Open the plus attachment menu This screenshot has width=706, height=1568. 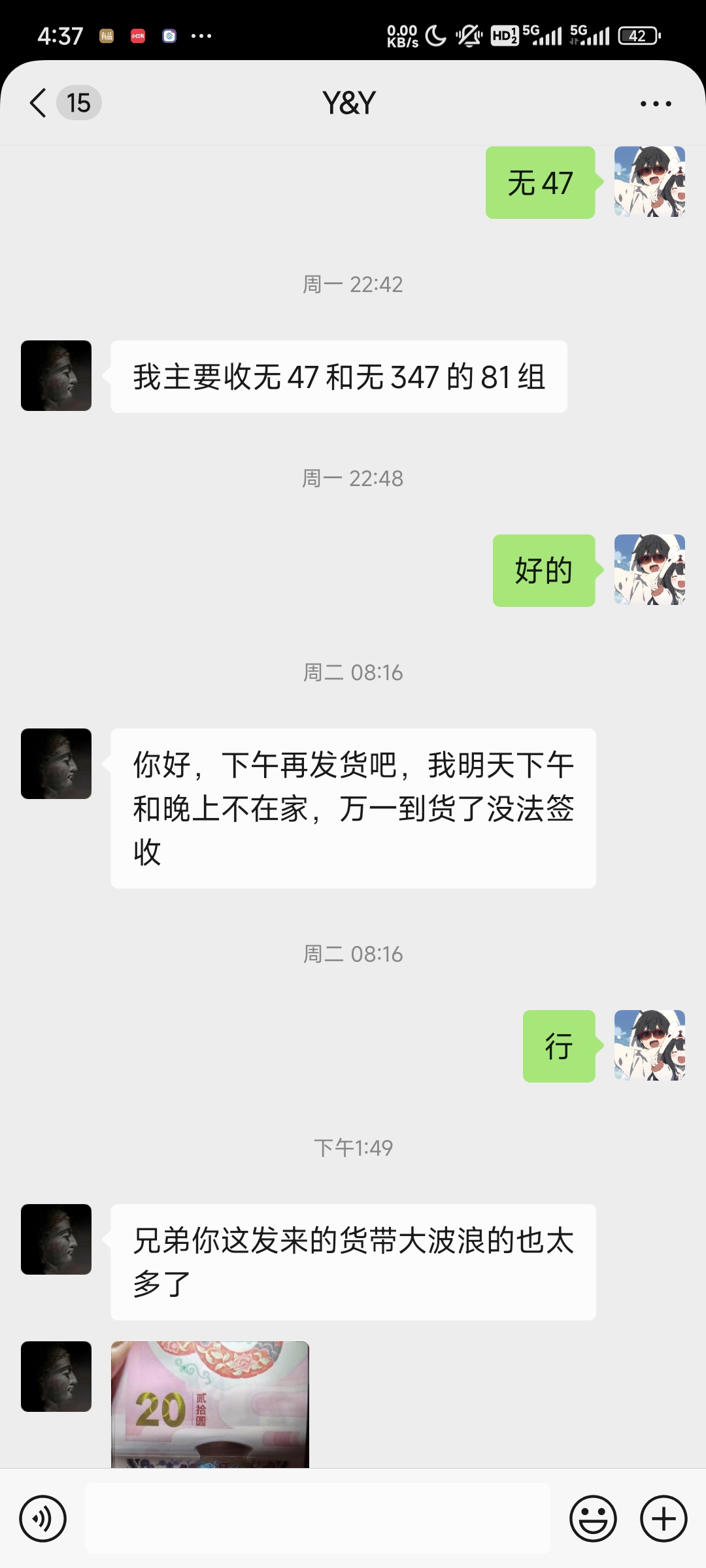point(664,1518)
